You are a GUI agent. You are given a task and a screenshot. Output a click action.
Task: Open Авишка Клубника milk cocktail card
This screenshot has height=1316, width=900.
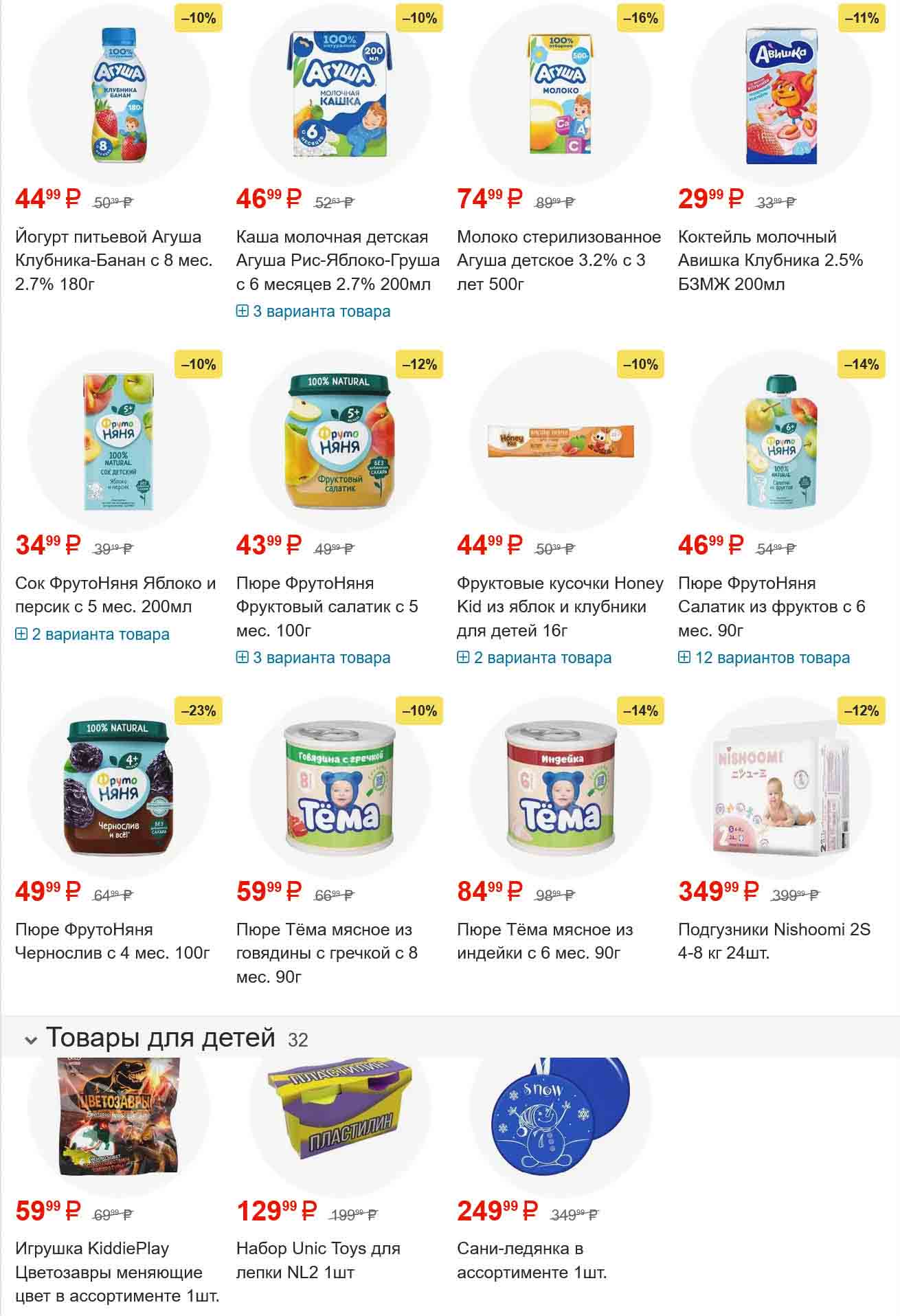pos(769,260)
